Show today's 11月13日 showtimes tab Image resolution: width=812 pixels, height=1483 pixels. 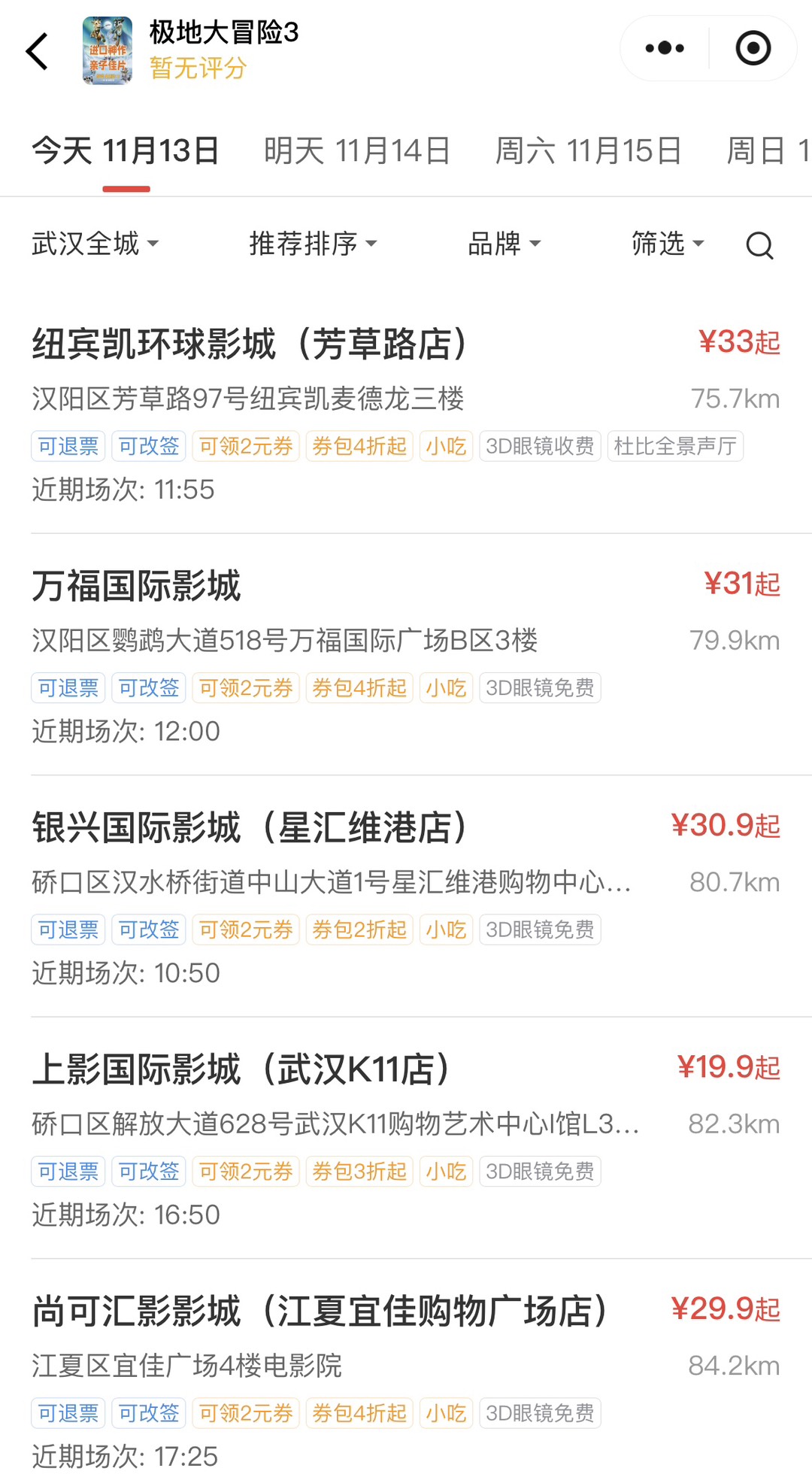point(126,150)
